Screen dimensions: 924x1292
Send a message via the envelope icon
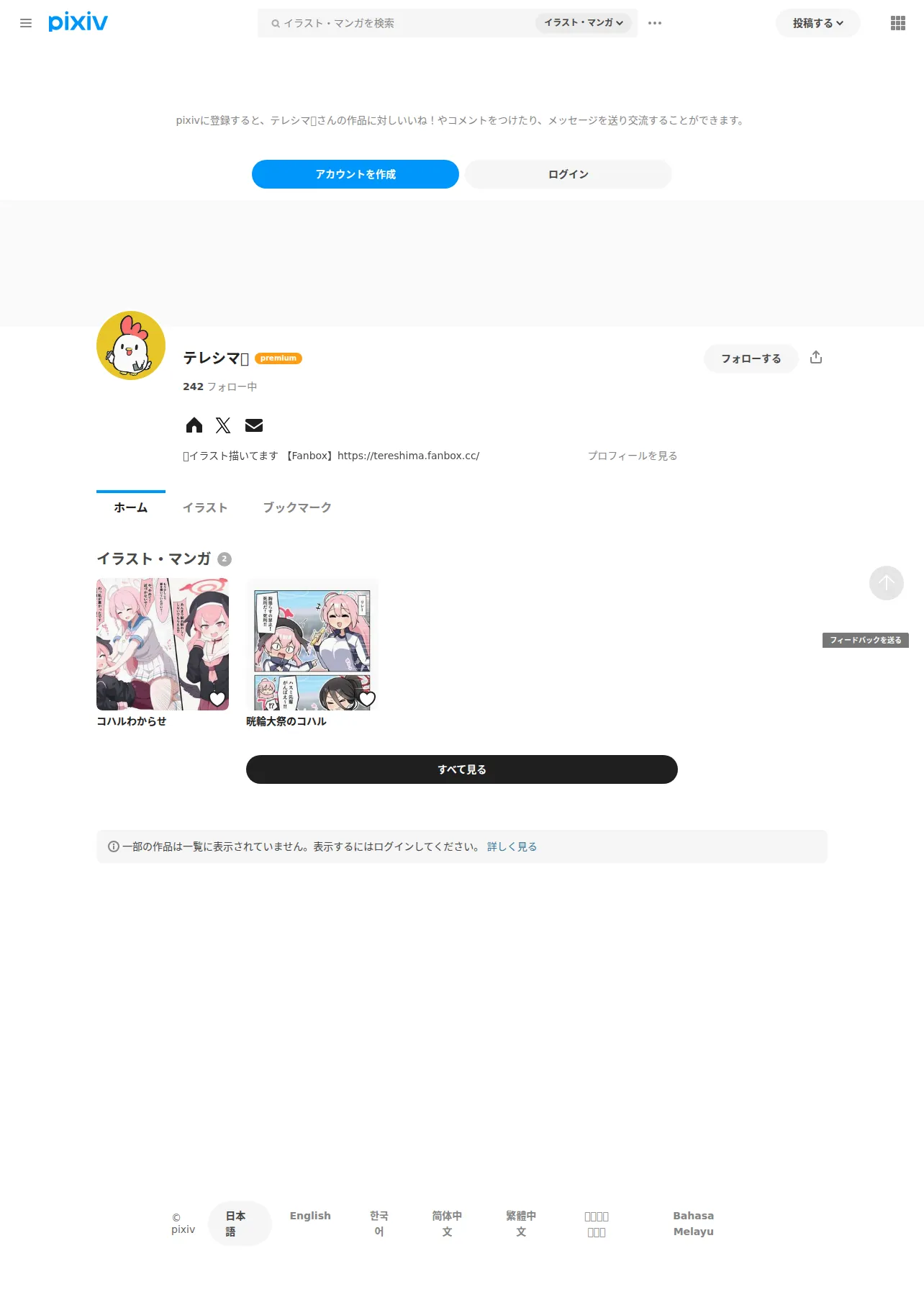tap(254, 425)
